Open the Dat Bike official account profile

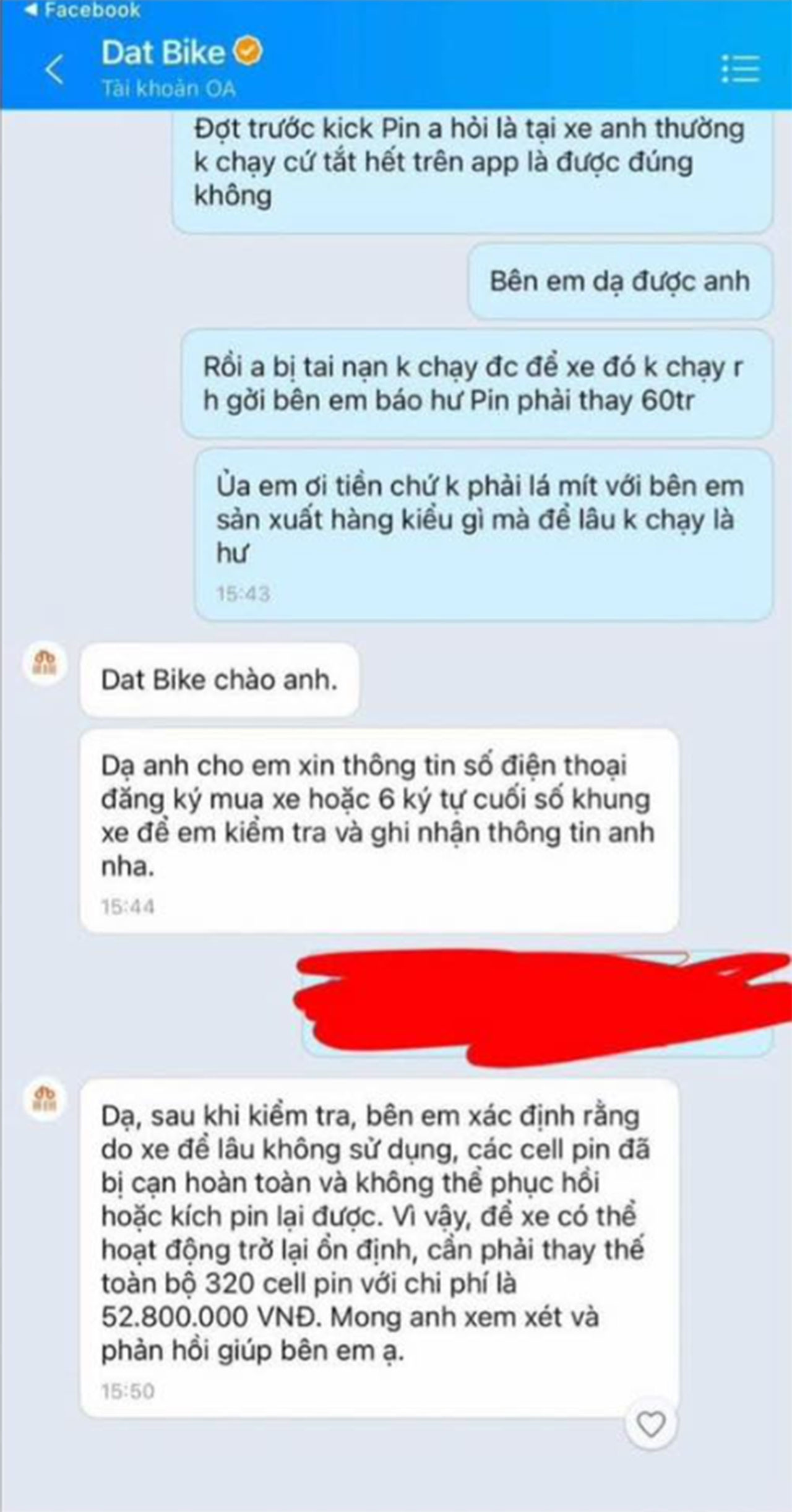163,53
